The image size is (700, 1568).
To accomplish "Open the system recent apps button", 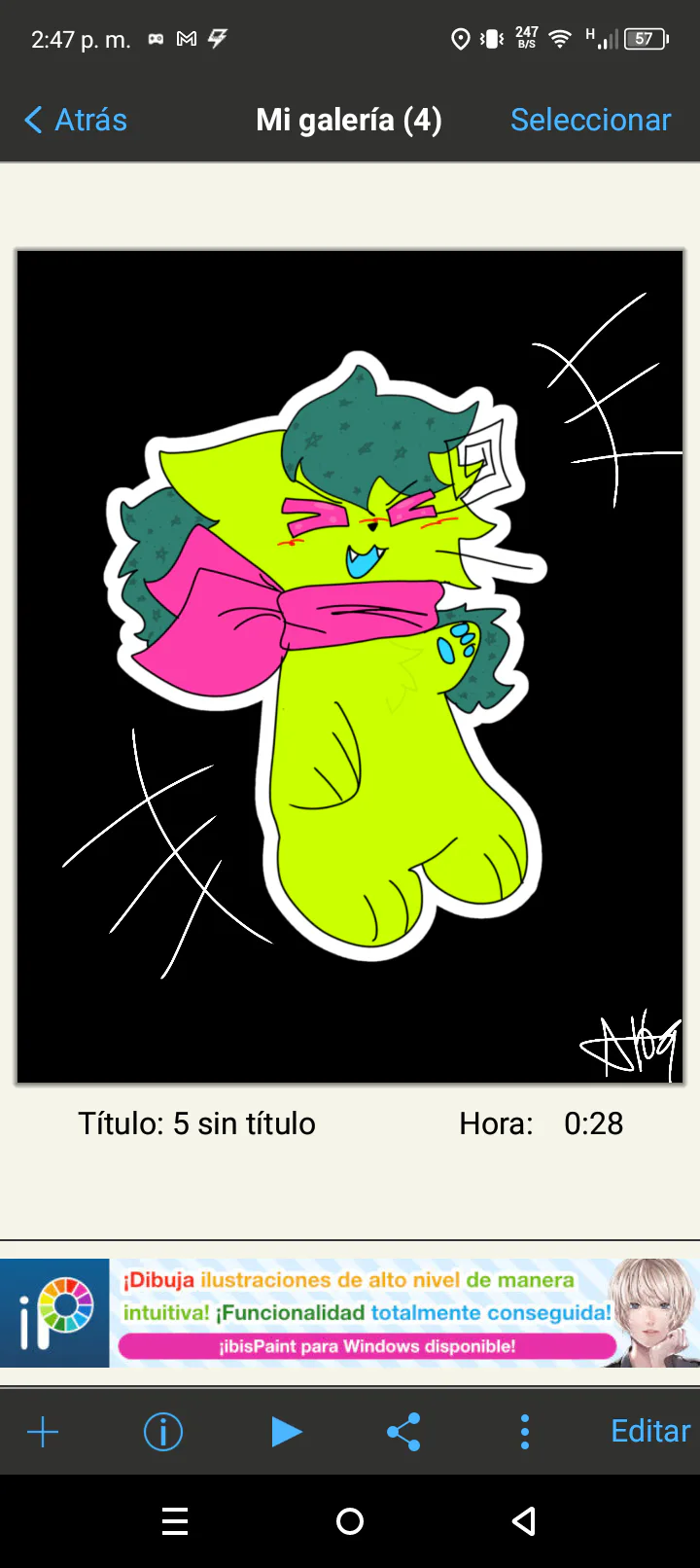I will pyautogui.click(x=175, y=1521).
